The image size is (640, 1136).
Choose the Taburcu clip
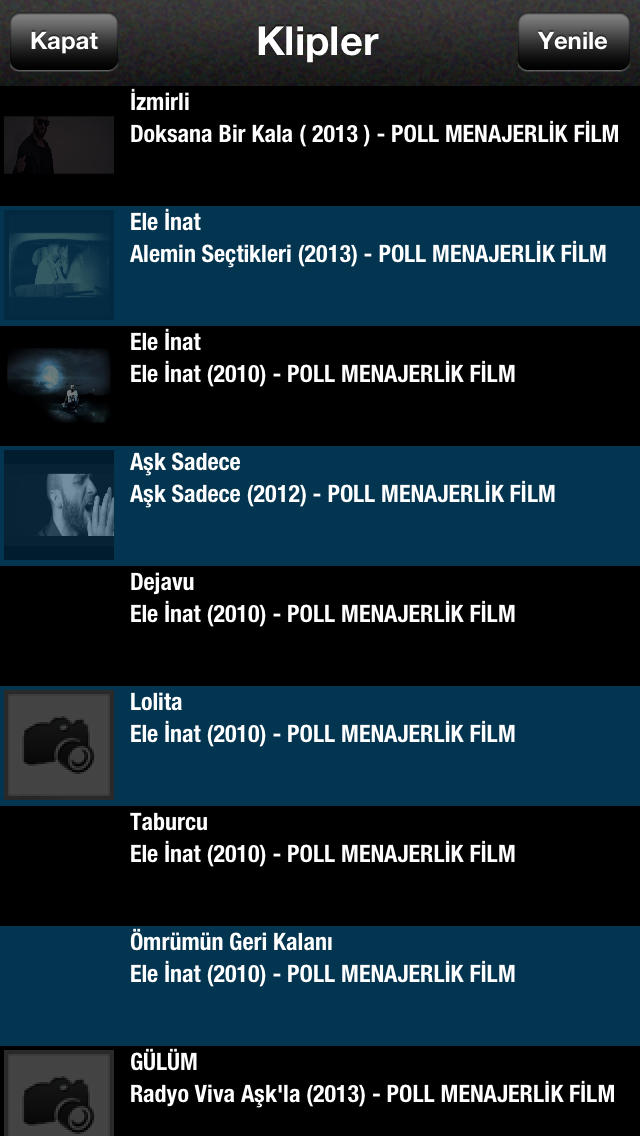point(320,866)
